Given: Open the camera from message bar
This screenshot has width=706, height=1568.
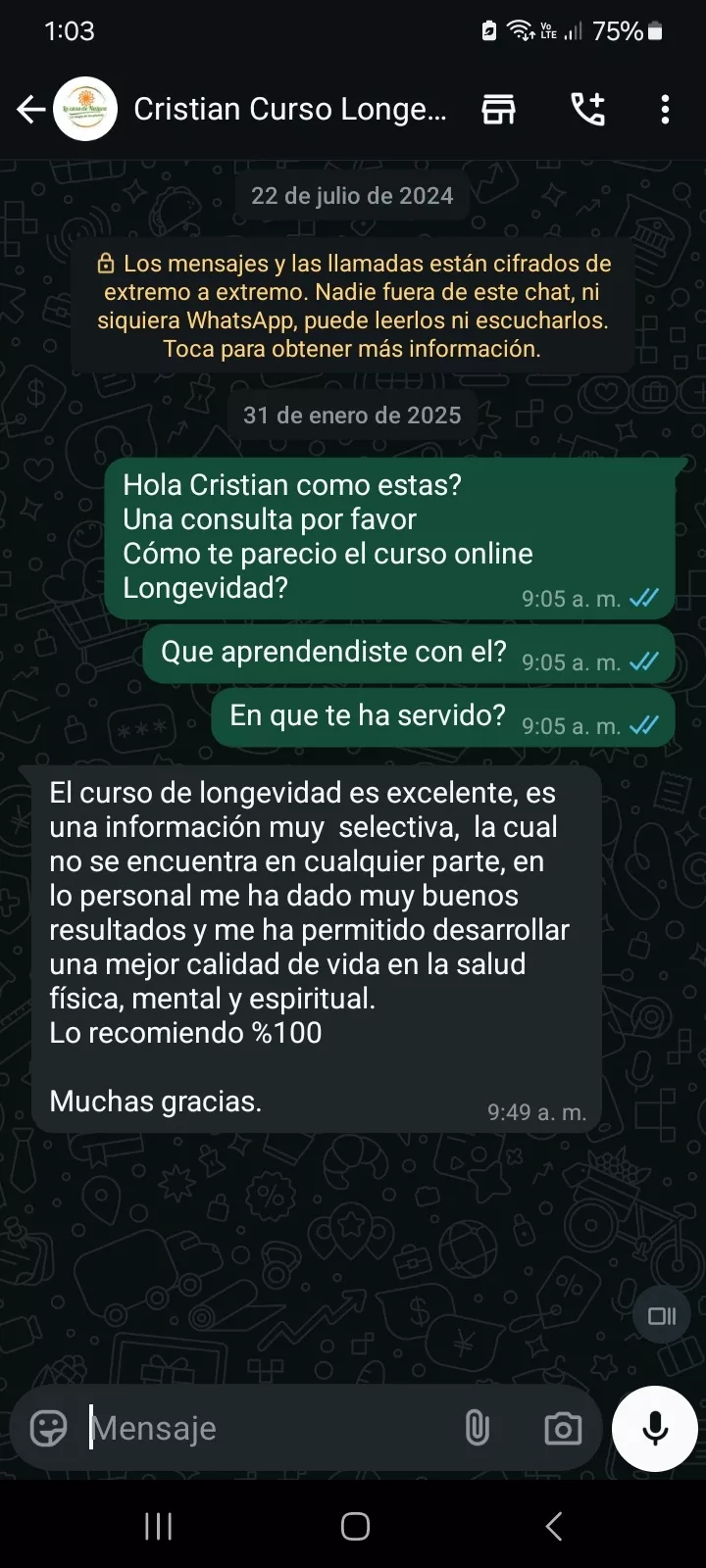Looking at the screenshot, I should click(563, 1429).
